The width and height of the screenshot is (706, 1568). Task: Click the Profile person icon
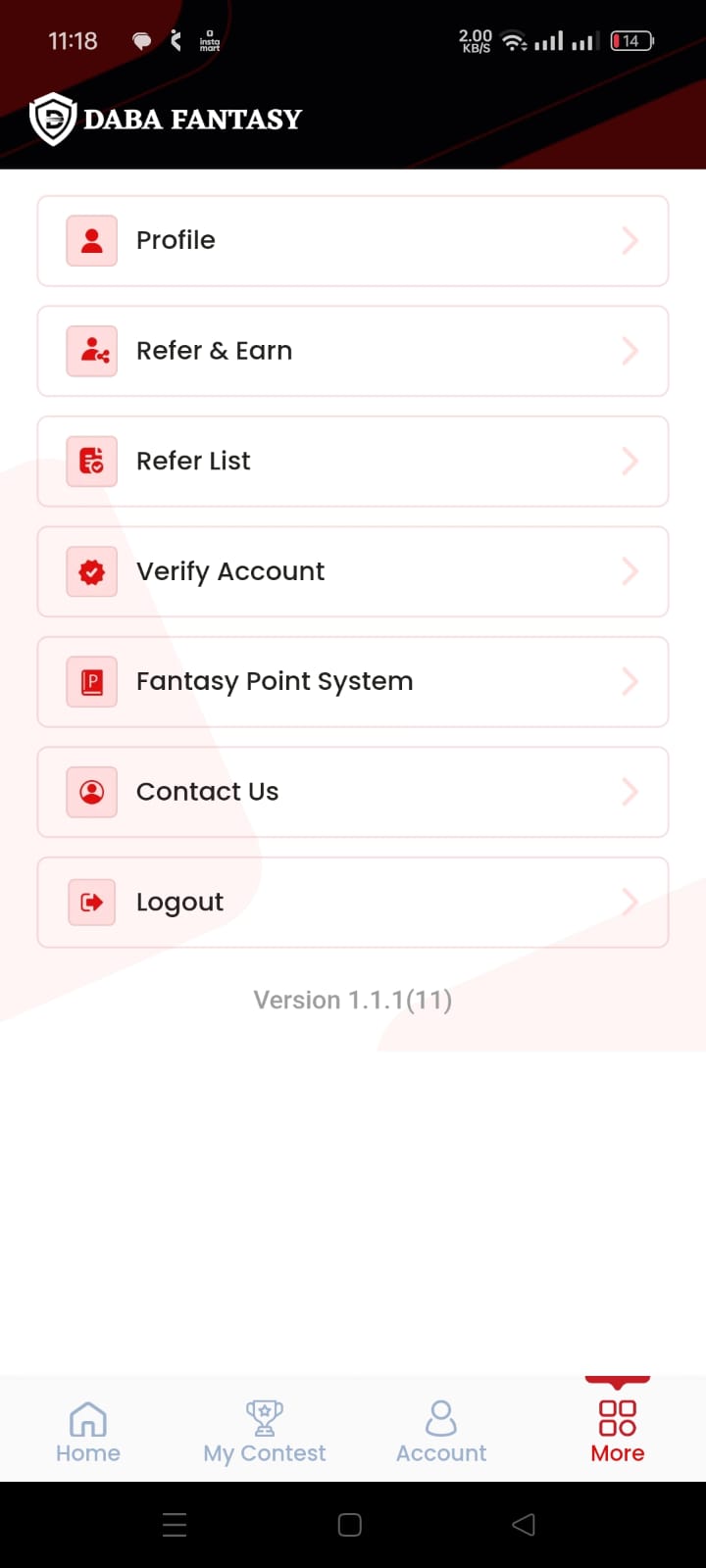coord(90,240)
